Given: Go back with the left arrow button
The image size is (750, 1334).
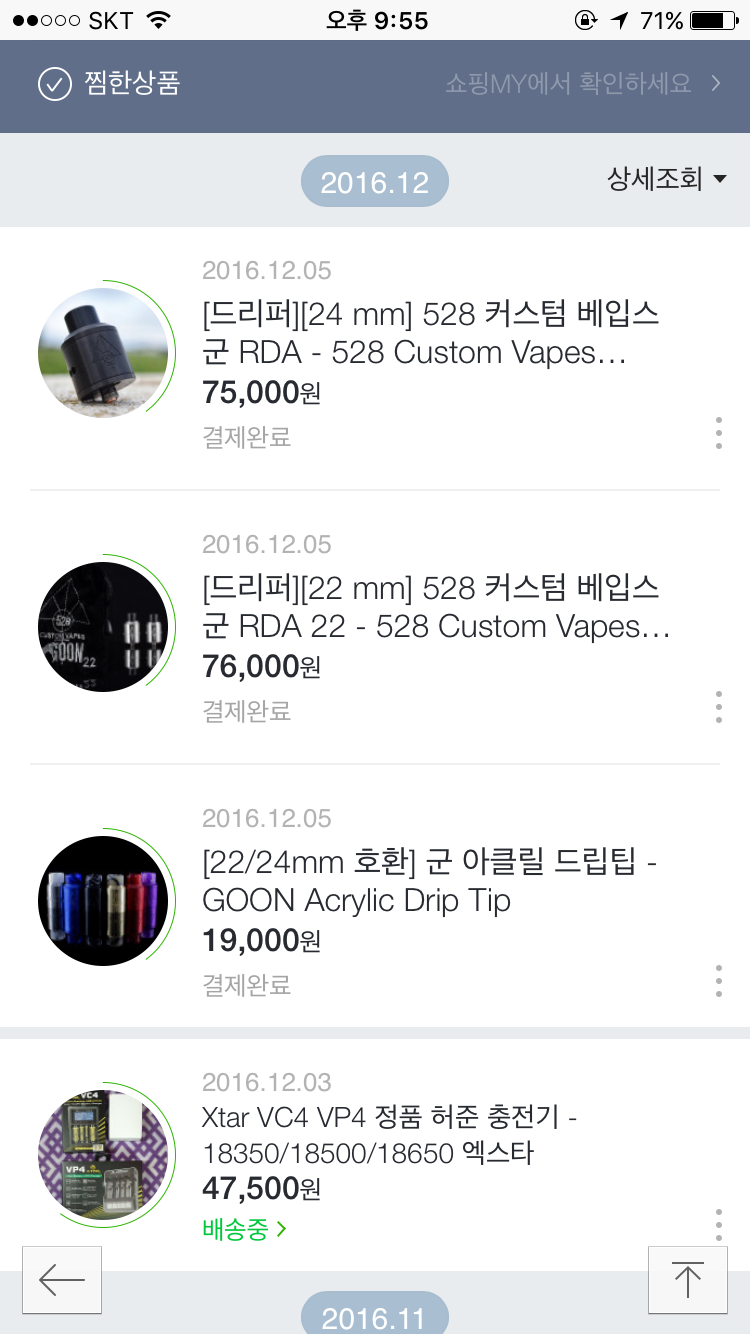Looking at the screenshot, I should coord(62,1279).
